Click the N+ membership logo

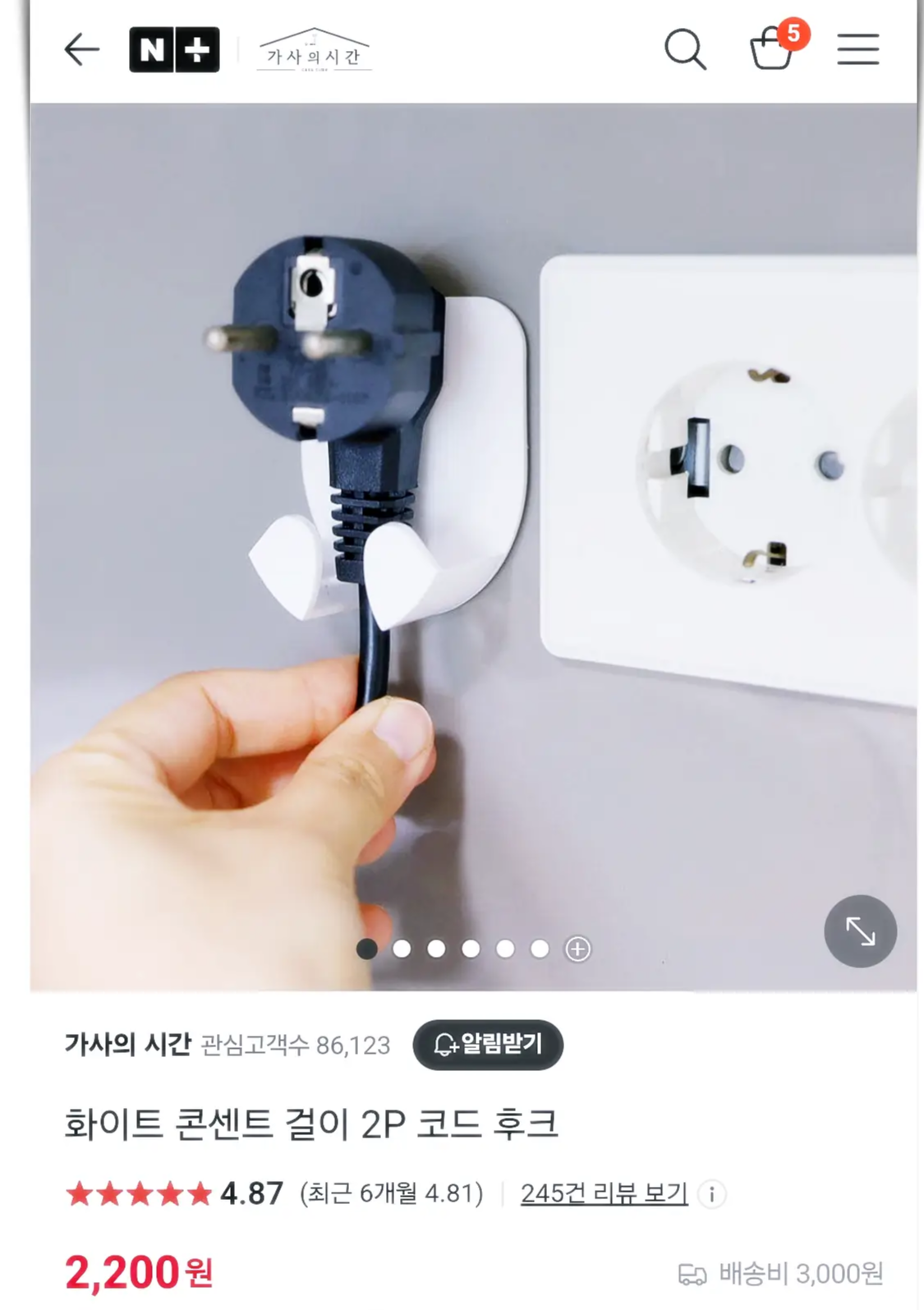[172, 48]
